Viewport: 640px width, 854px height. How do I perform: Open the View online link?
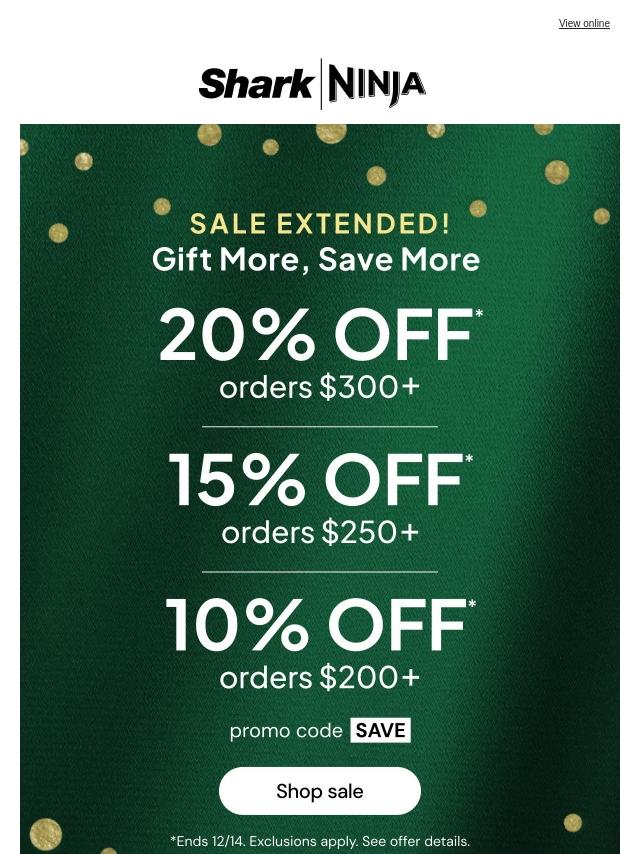[584, 23]
